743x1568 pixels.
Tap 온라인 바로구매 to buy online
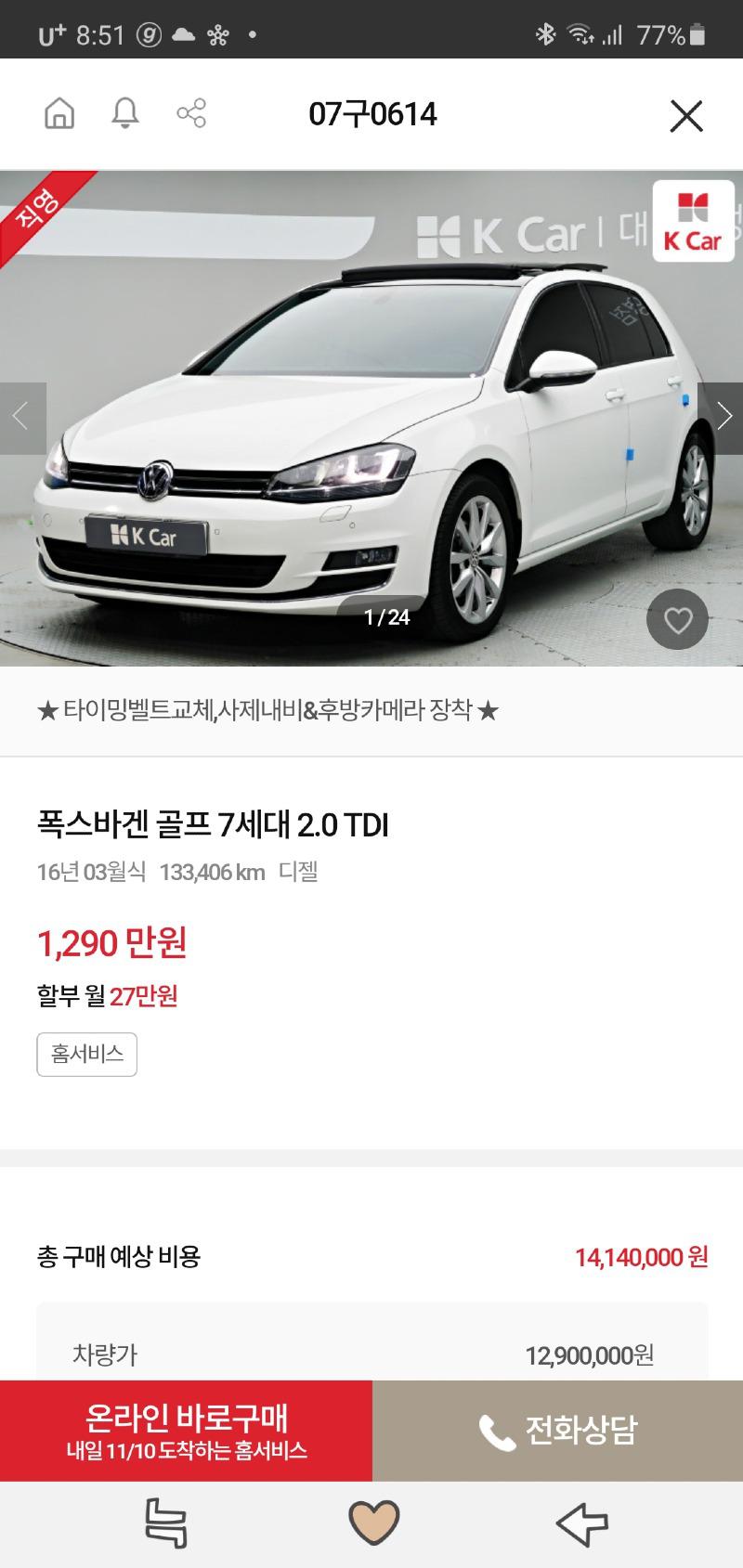(x=186, y=1431)
